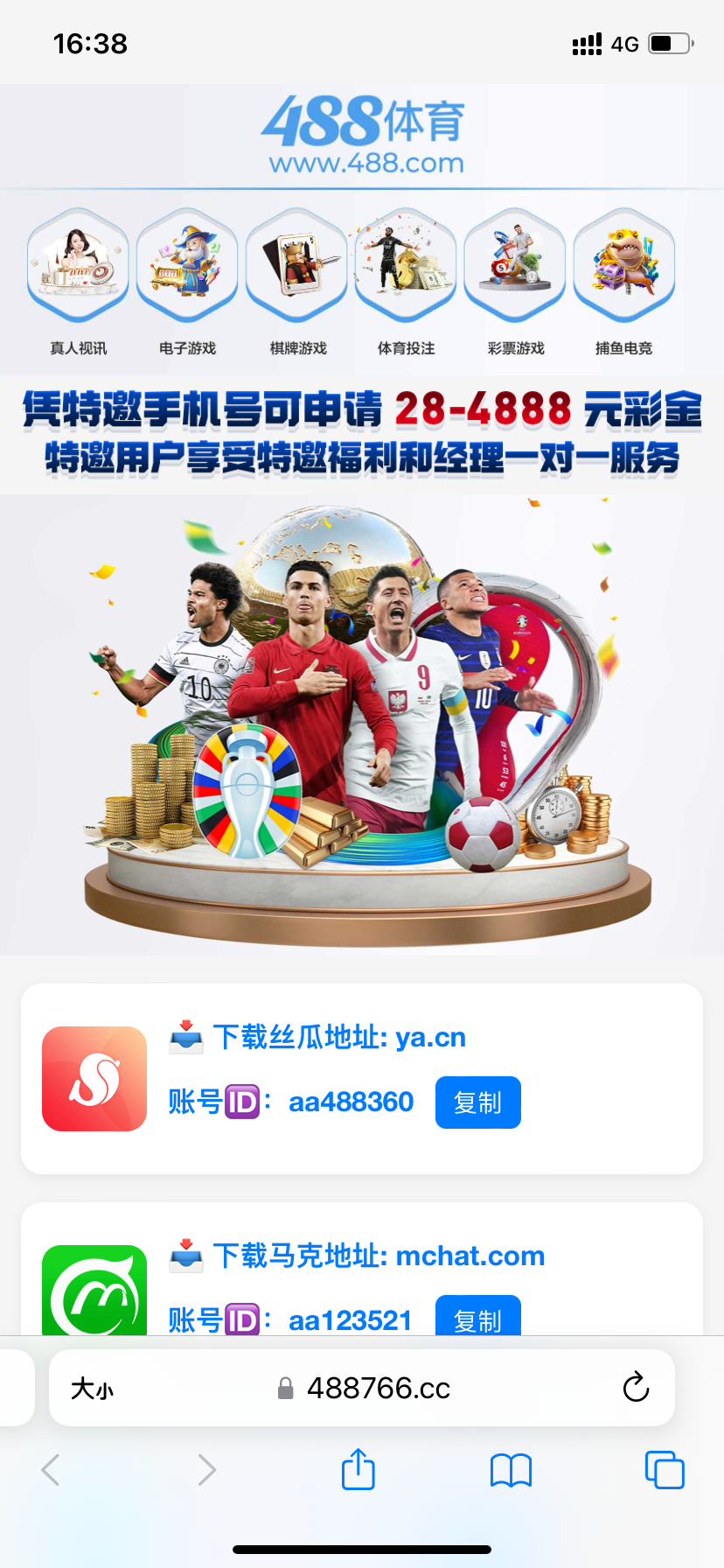The height and width of the screenshot is (1568, 724).
Task: Go back to the previous page
Action: [x=51, y=1470]
